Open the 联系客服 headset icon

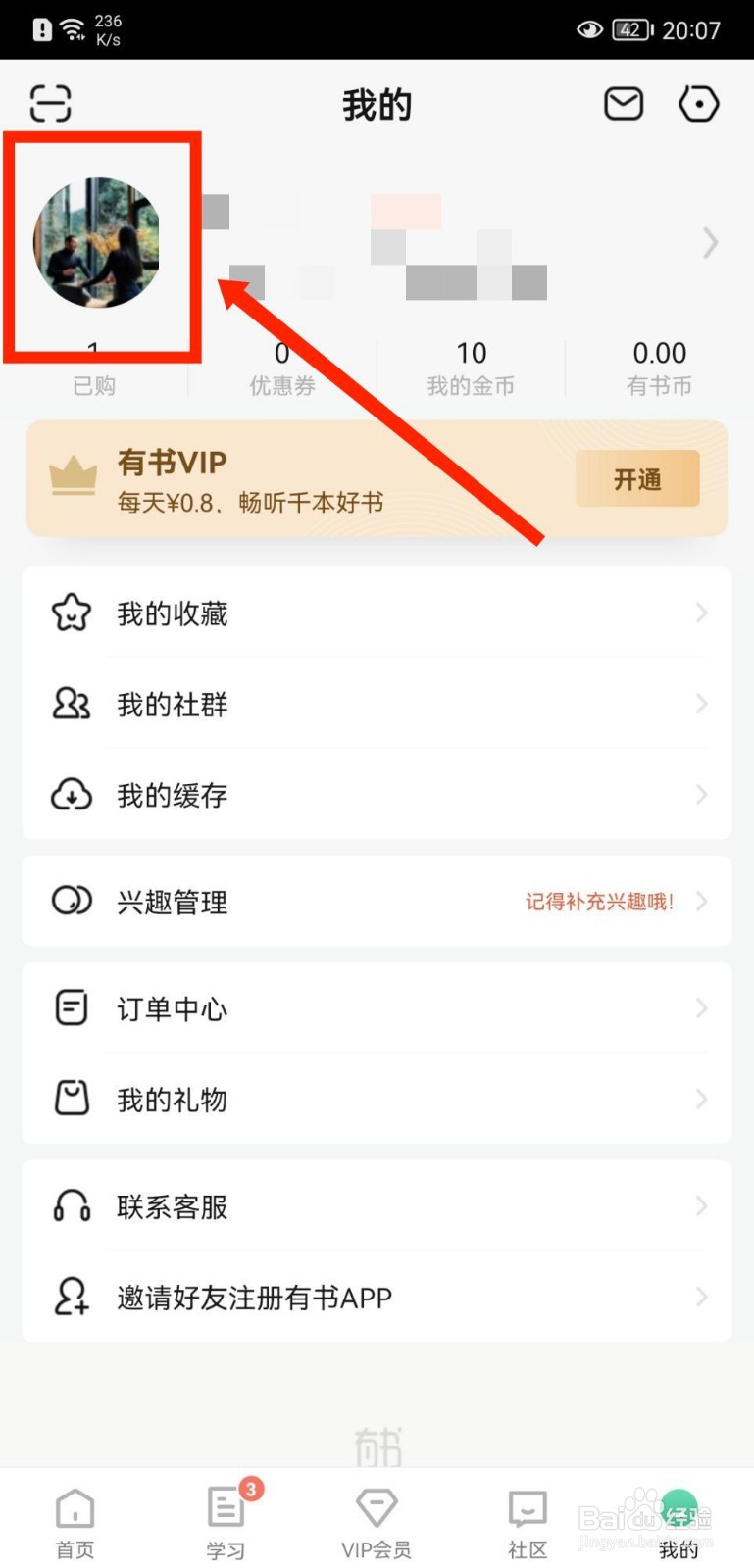[70, 1206]
